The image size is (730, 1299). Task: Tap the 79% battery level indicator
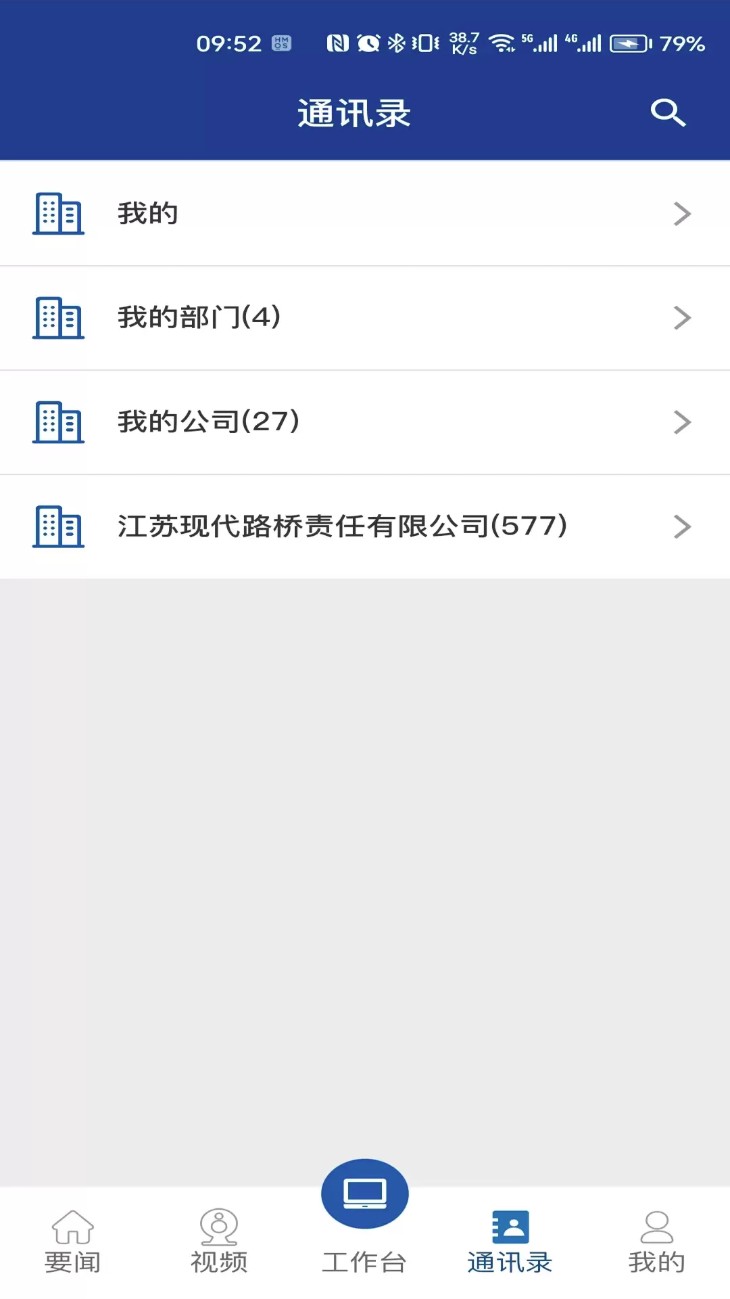(686, 44)
